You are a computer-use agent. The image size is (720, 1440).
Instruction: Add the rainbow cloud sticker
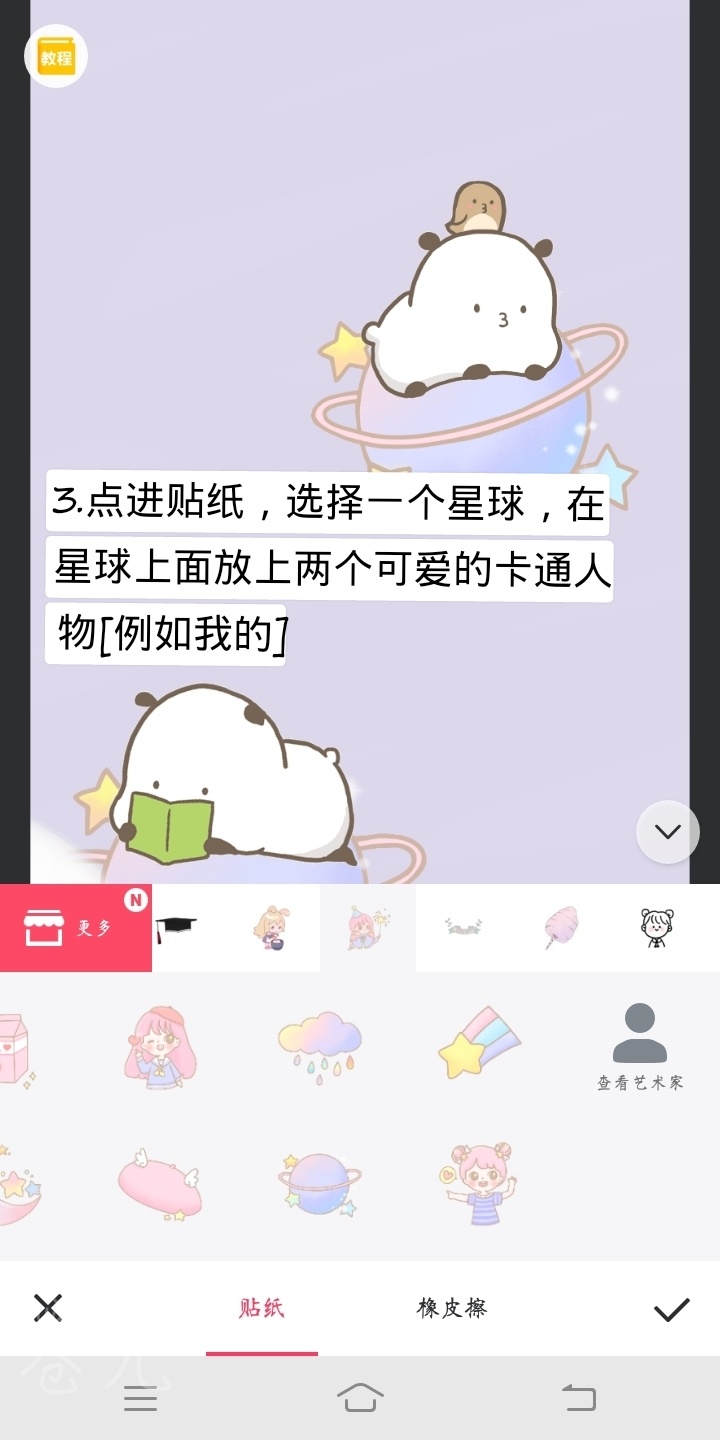(x=319, y=1045)
